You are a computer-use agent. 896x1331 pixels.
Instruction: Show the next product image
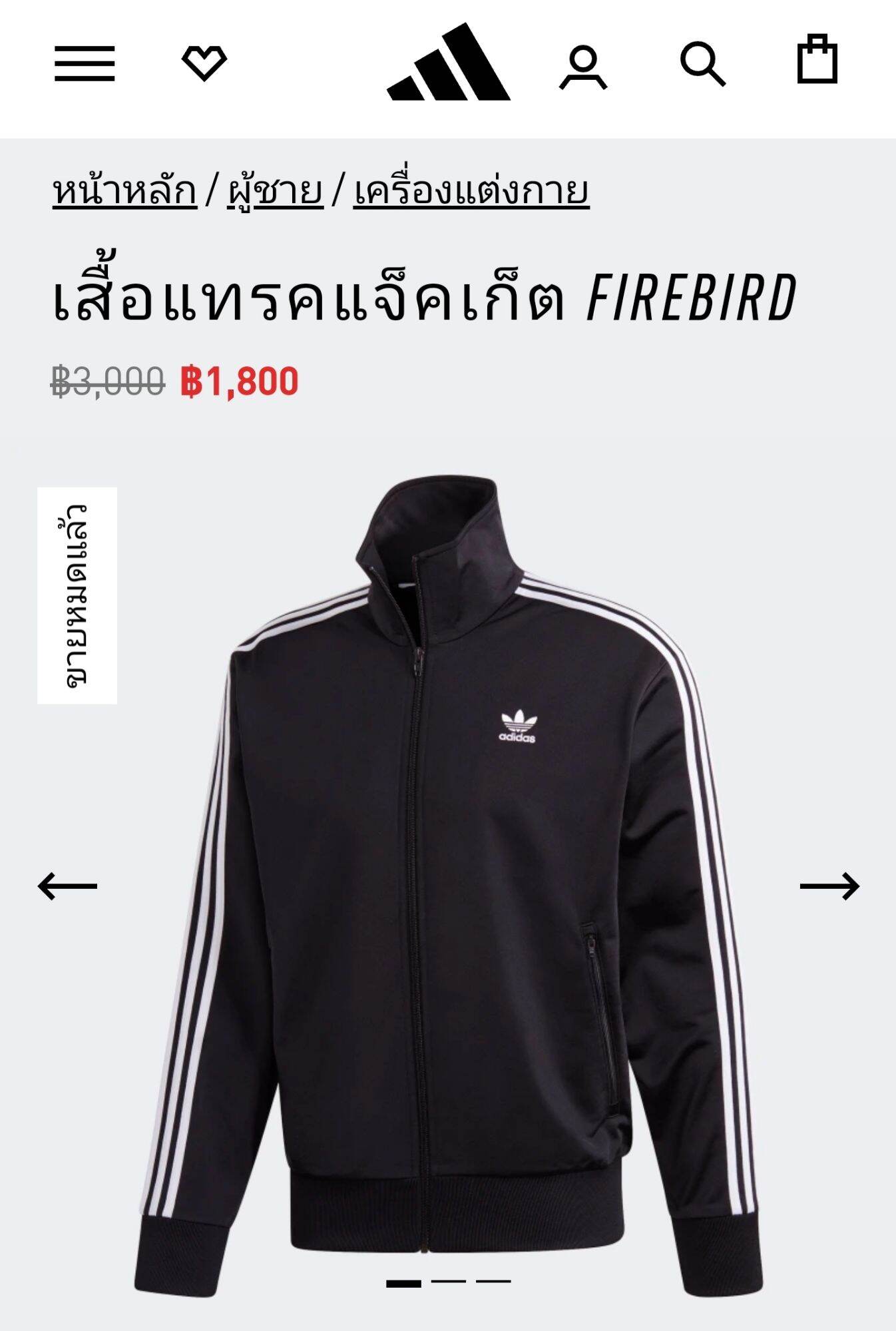[829, 886]
